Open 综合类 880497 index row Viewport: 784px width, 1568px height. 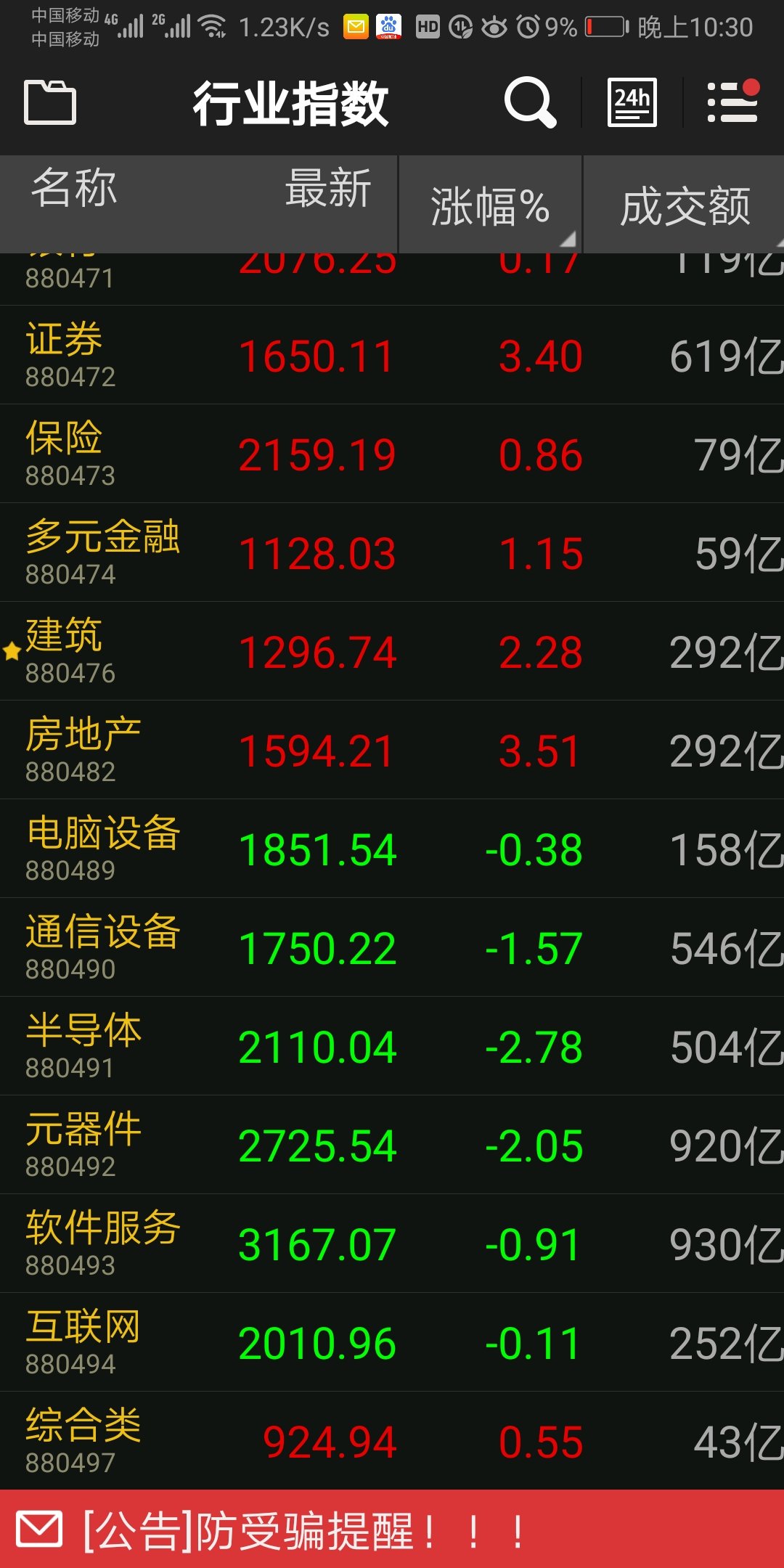pos(392,1442)
